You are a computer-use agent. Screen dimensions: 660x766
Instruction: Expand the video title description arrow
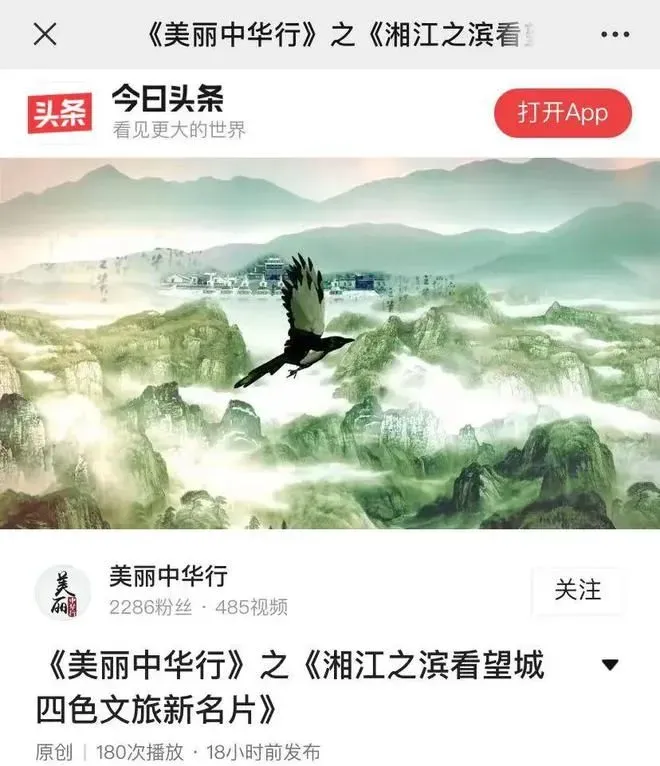610,665
